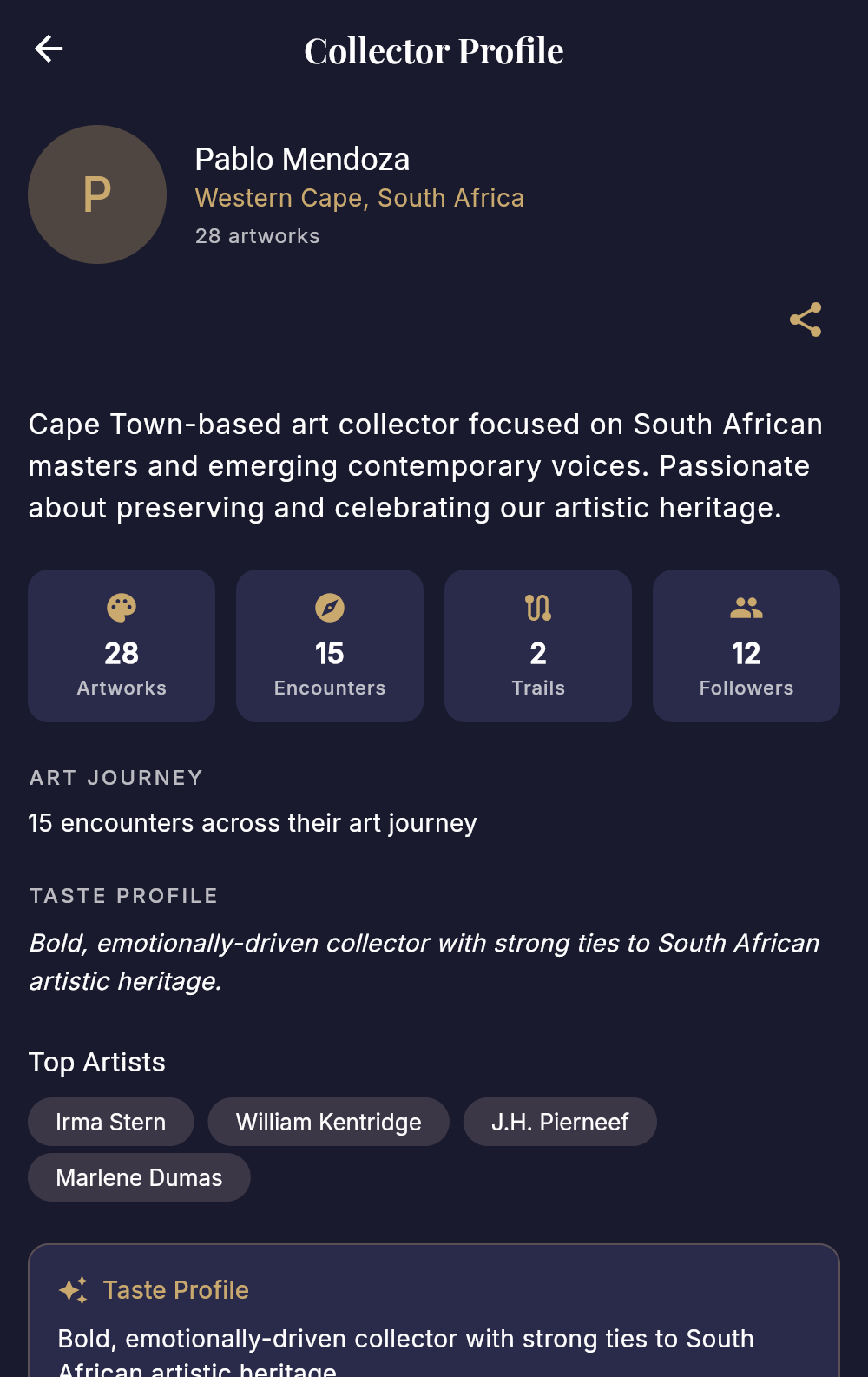Click Pablo Mendoza's avatar with letter P
The image size is (868, 1377).
pyautogui.click(x=96, y=194)
